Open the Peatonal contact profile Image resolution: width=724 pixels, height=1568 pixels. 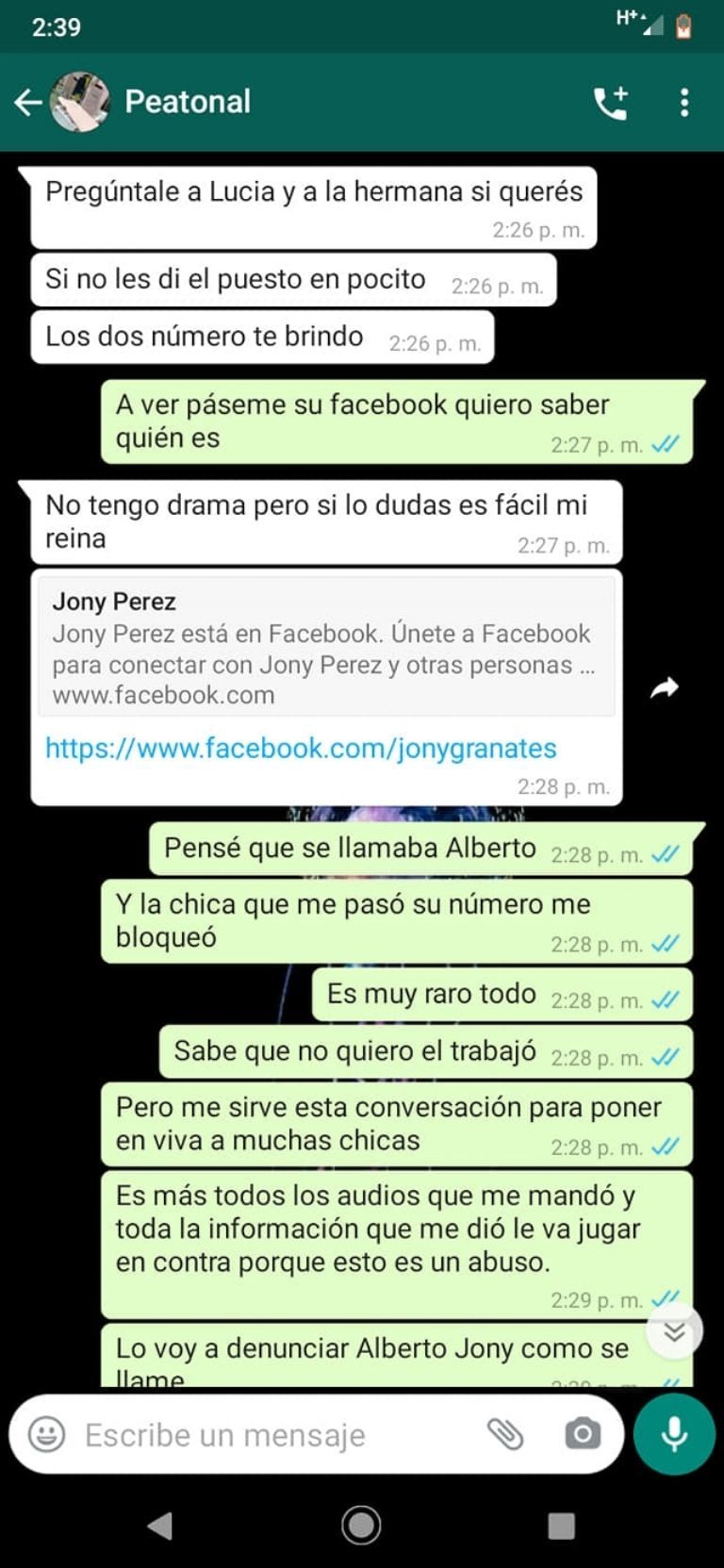(188, 102)
